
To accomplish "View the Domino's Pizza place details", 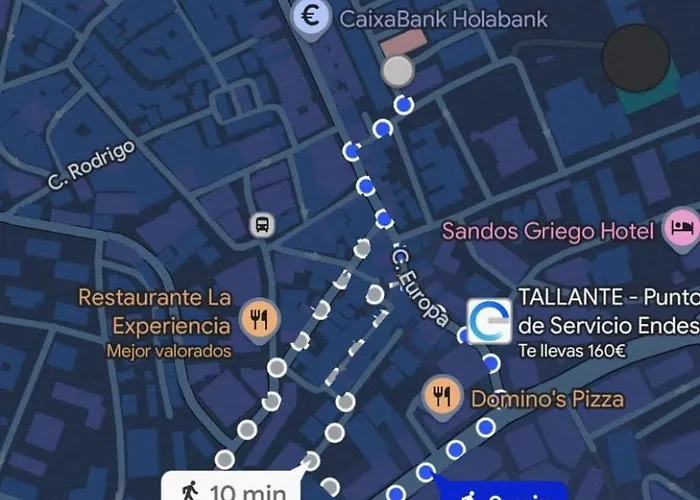I will [440, 397].
